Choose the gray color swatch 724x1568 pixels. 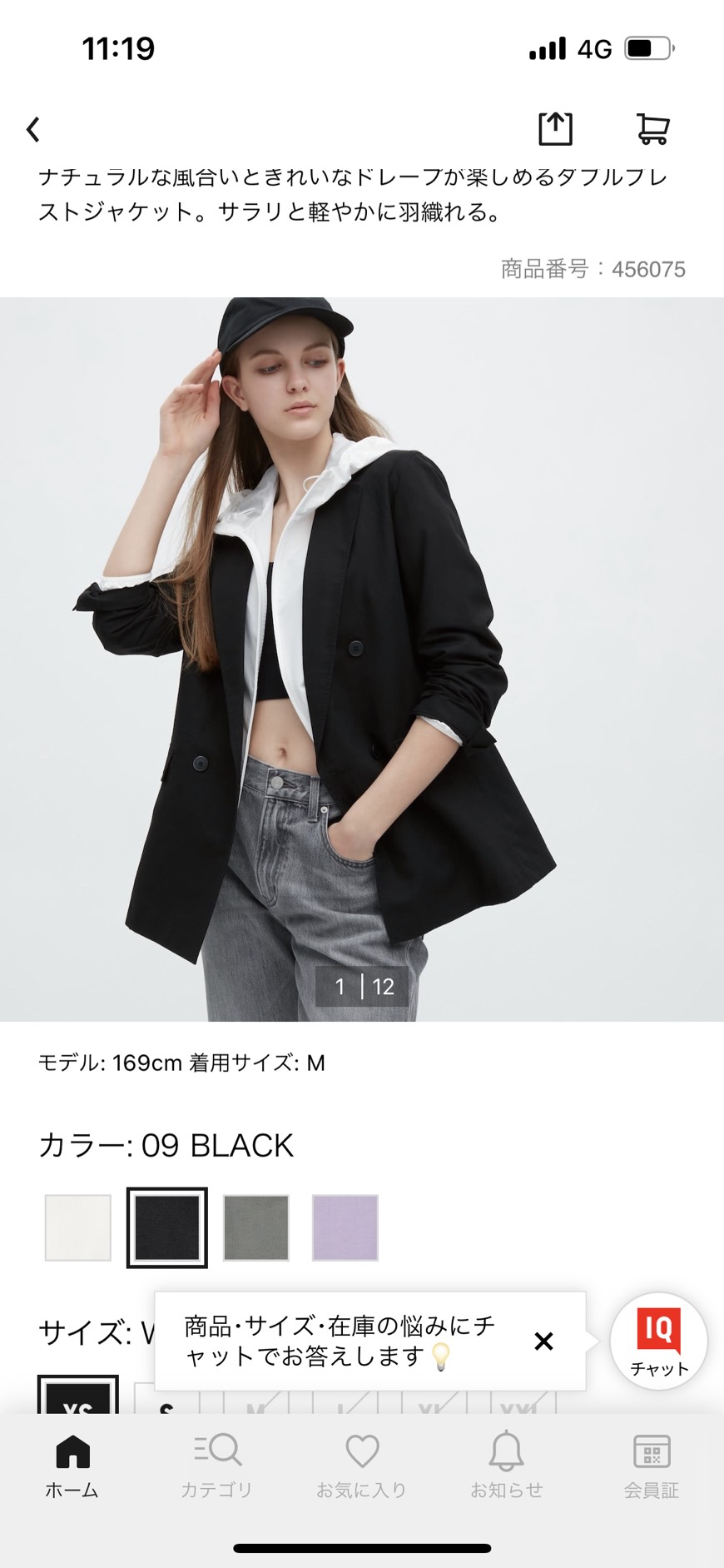pos(256,1227)
